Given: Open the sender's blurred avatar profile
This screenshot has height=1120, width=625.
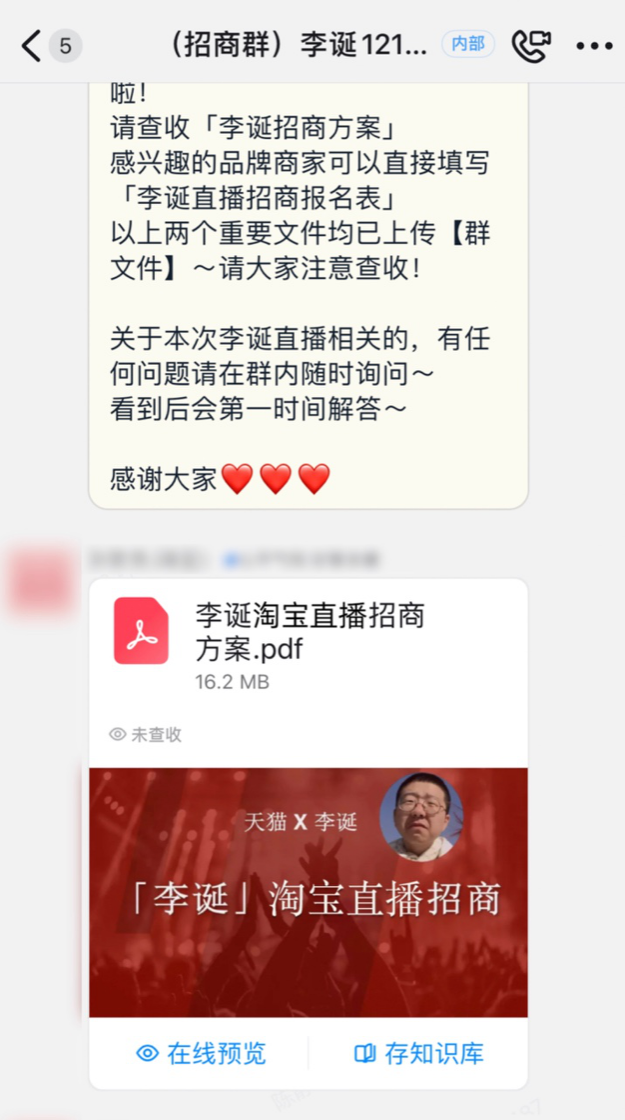Looking at the screenshot, I should pos(43,582).
